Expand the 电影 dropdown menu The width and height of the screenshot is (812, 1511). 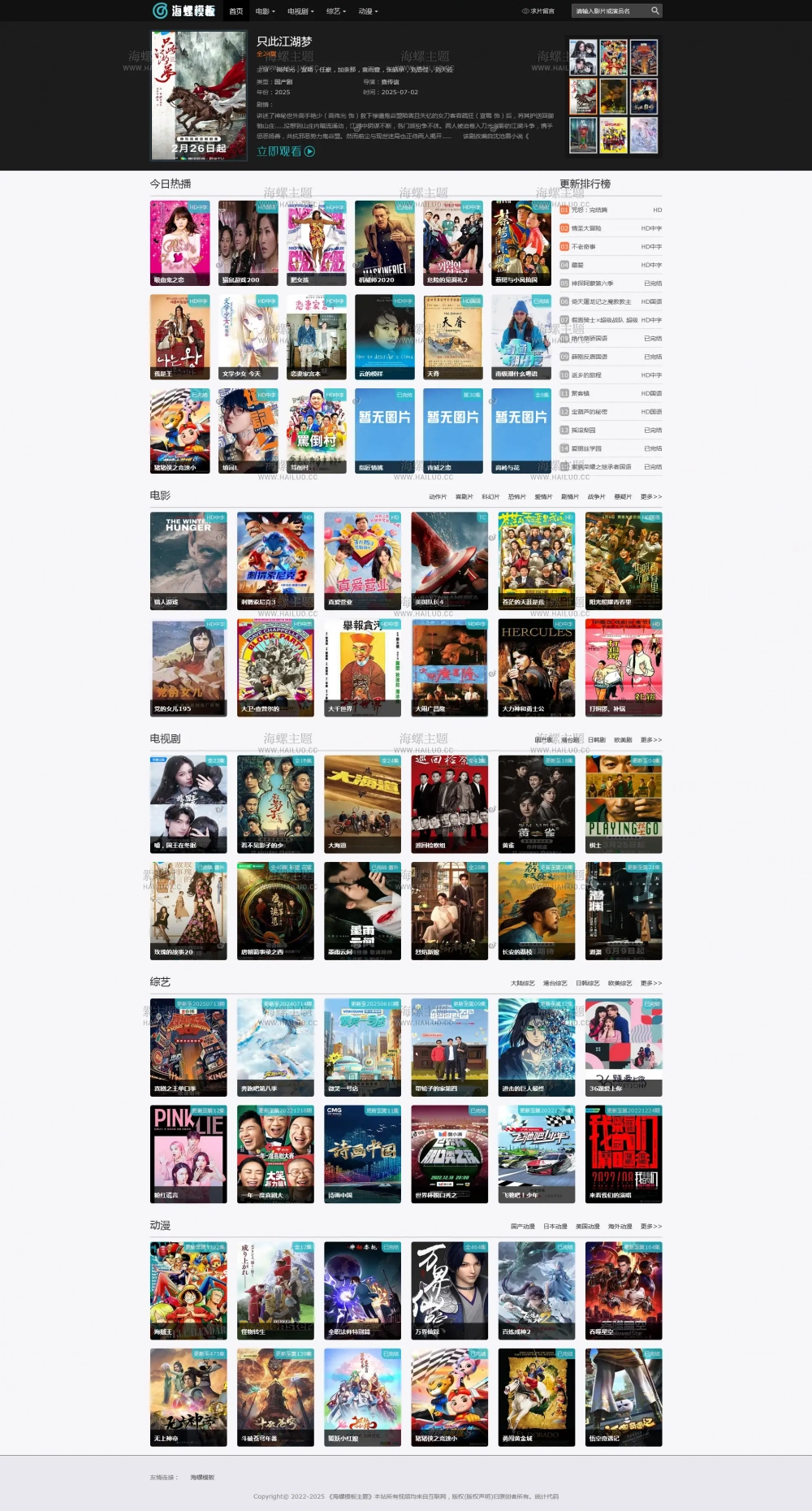tap(265, 11)
